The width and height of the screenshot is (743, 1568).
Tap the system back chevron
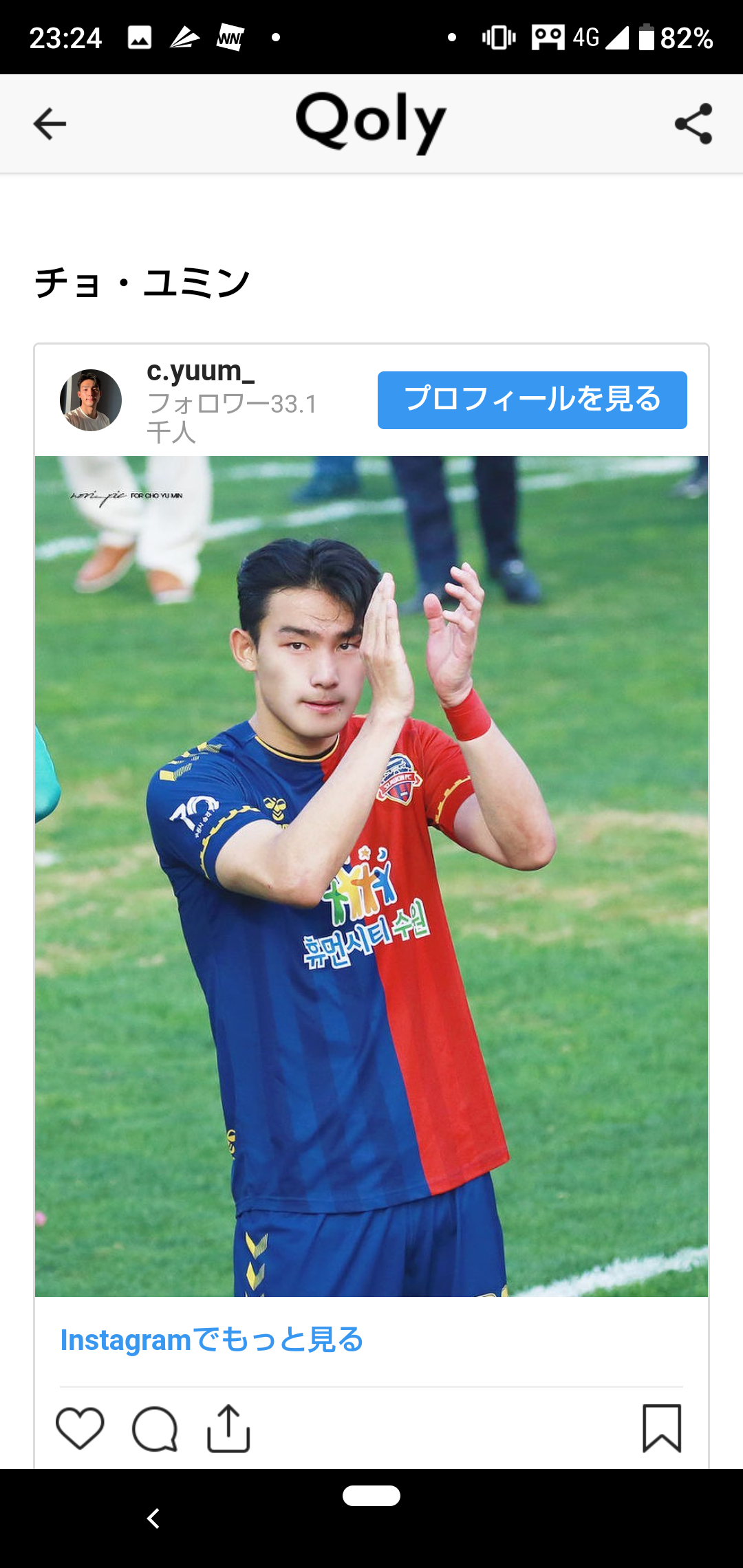[153, 1518]
